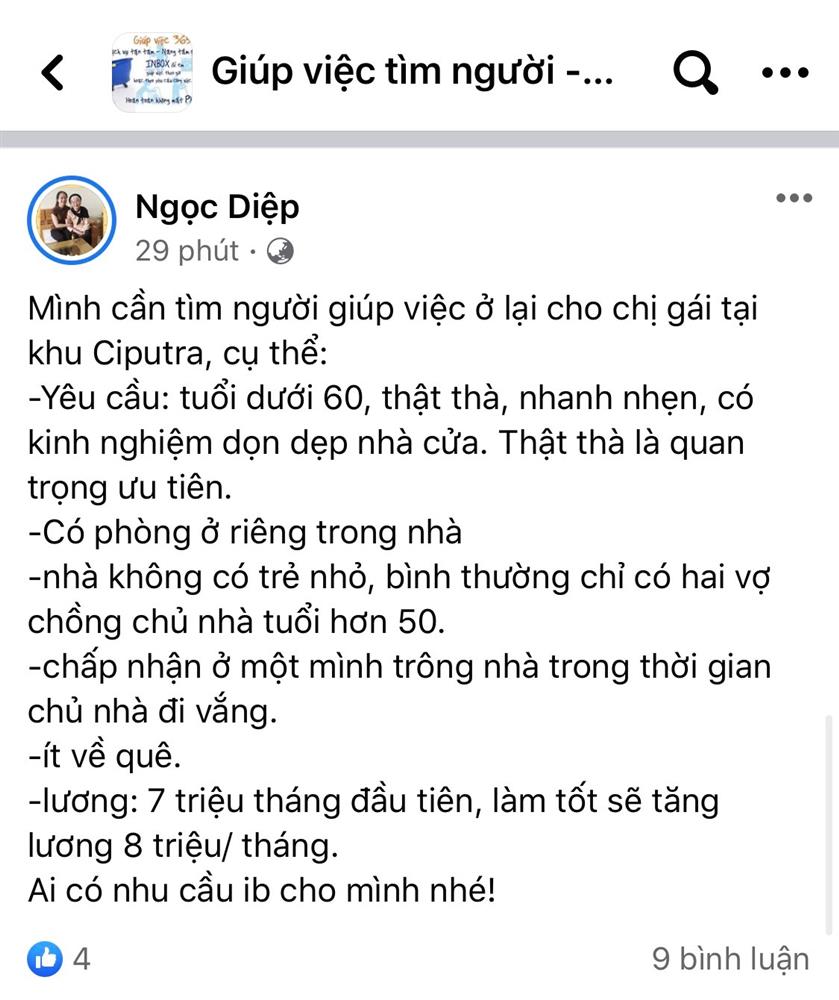
Task: Go back using the top-left arrow
Action: tap(53, 72)
